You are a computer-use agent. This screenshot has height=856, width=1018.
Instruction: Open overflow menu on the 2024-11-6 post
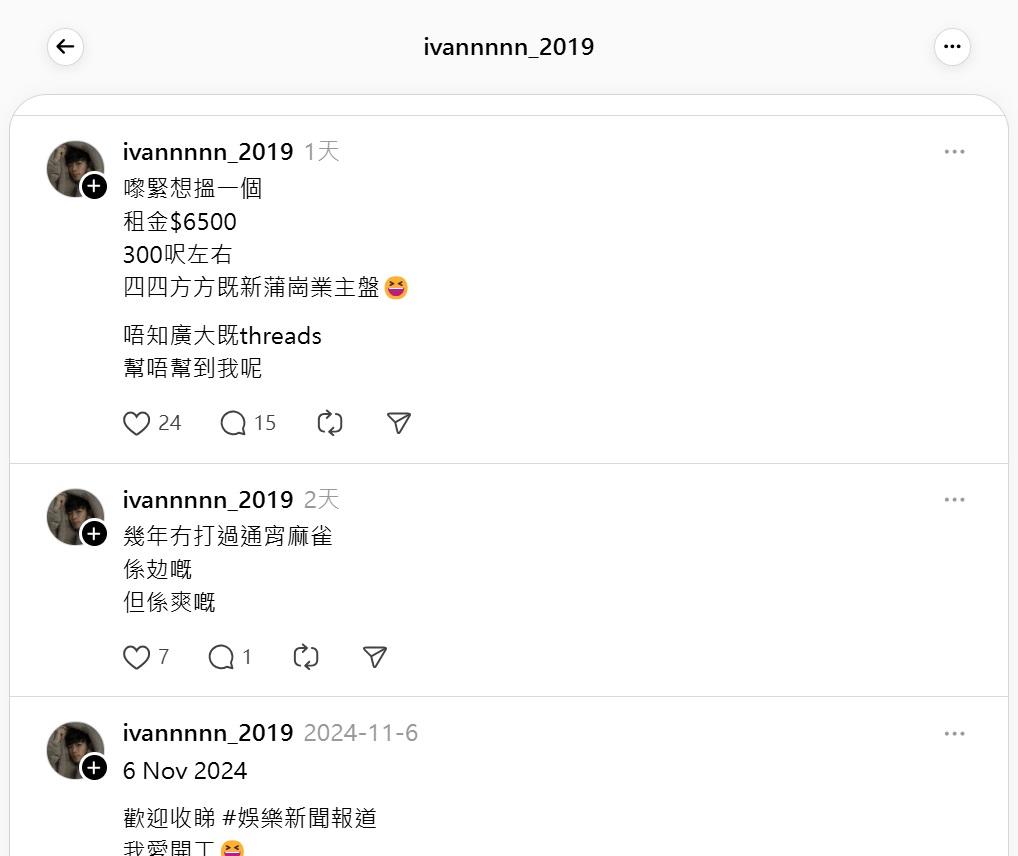pos(954,734)
